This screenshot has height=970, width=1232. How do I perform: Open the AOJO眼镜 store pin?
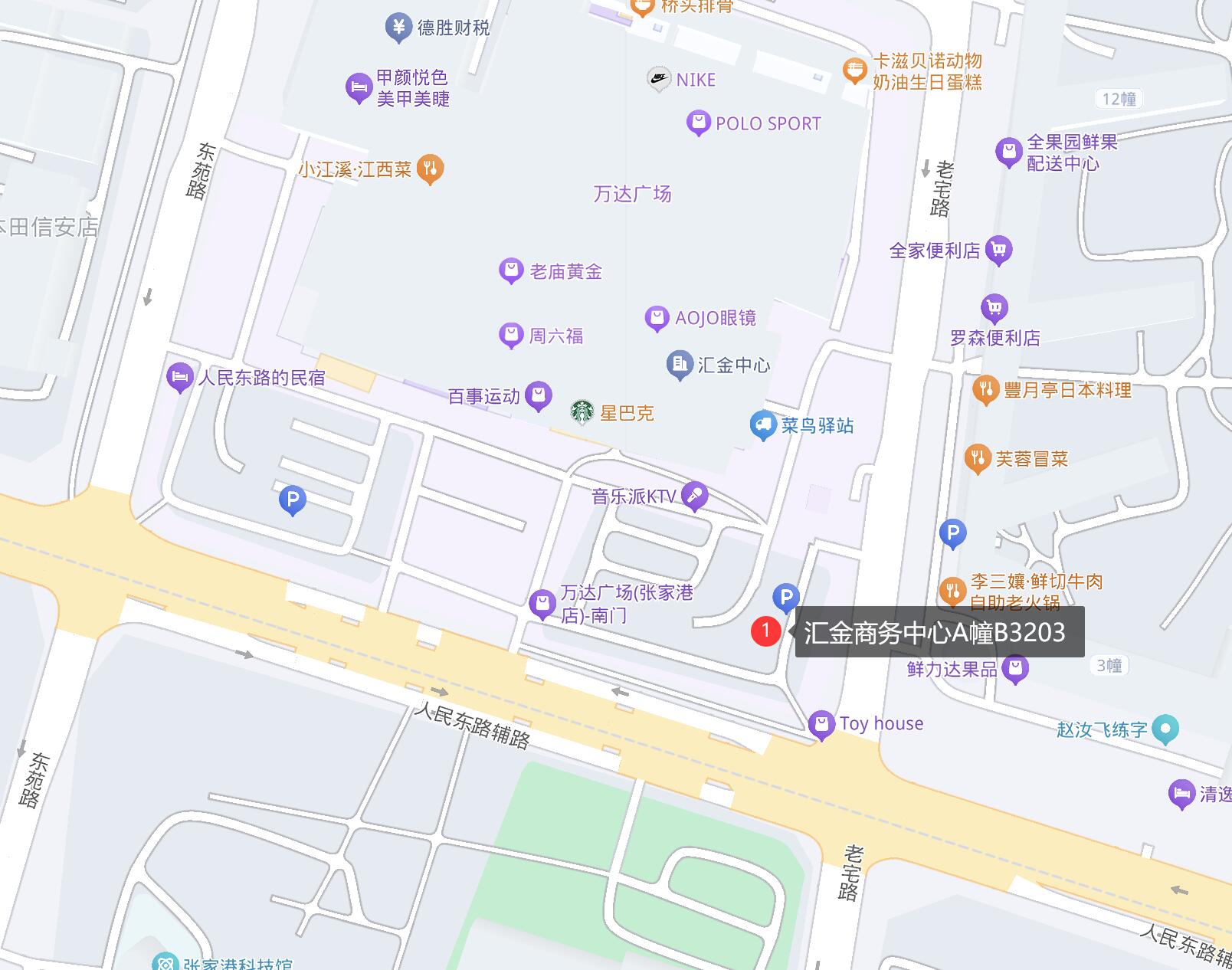pos(657,317)
